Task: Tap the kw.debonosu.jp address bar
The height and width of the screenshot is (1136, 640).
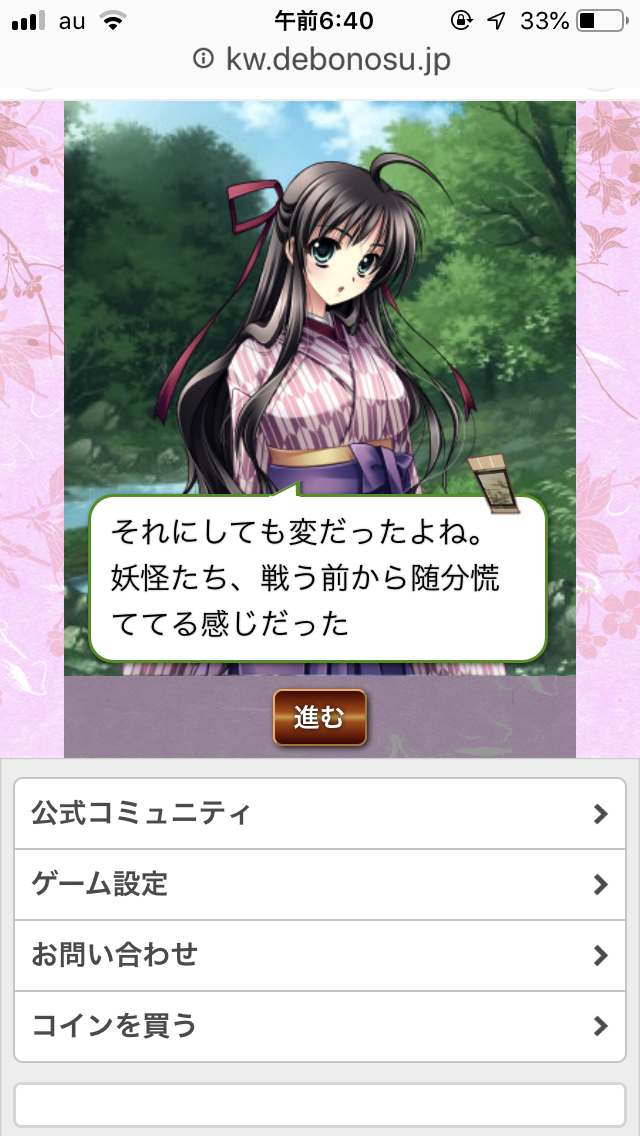Action: coord(322,59)
